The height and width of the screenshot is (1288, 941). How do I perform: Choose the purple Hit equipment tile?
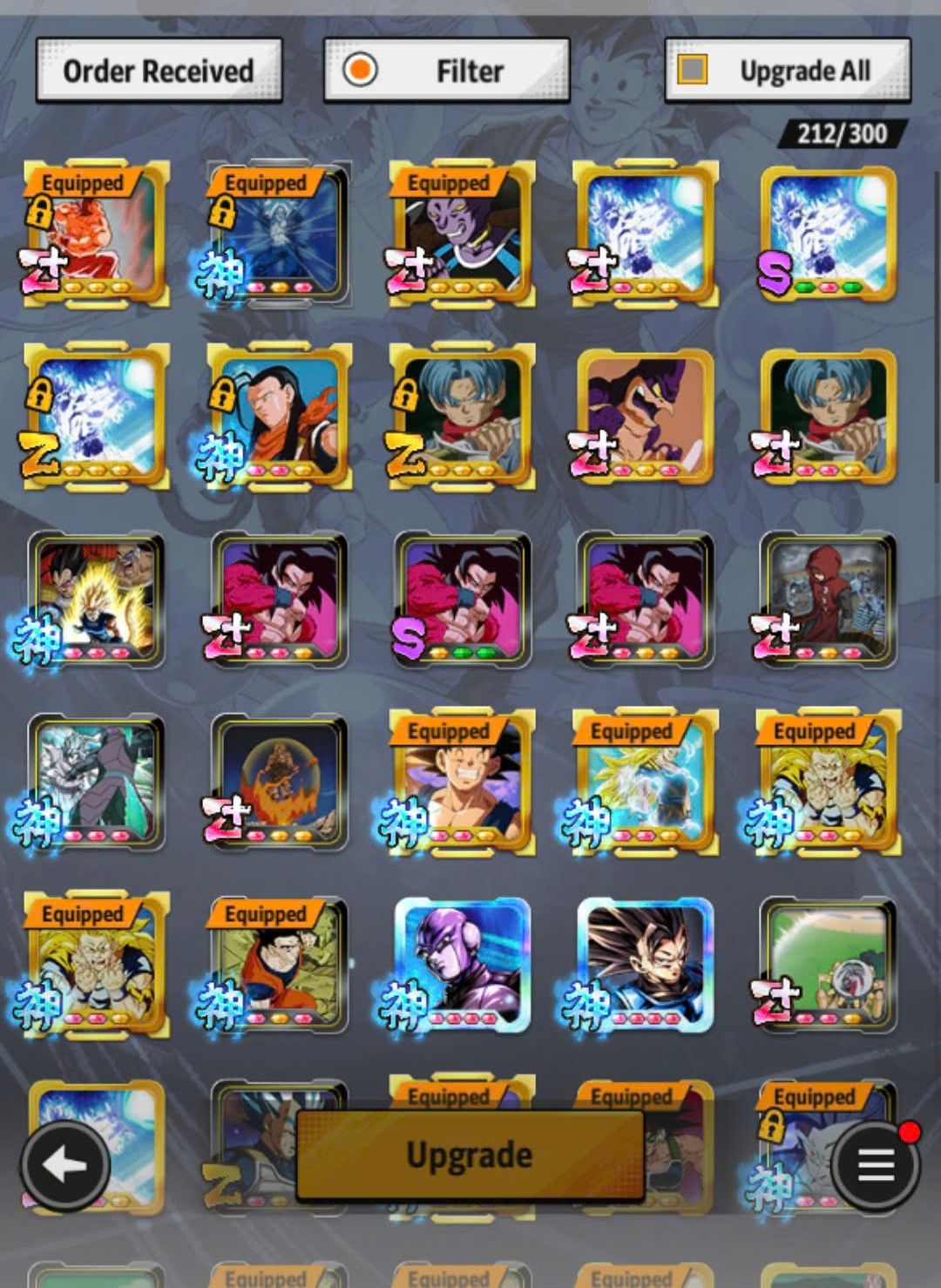click(463, 966)
